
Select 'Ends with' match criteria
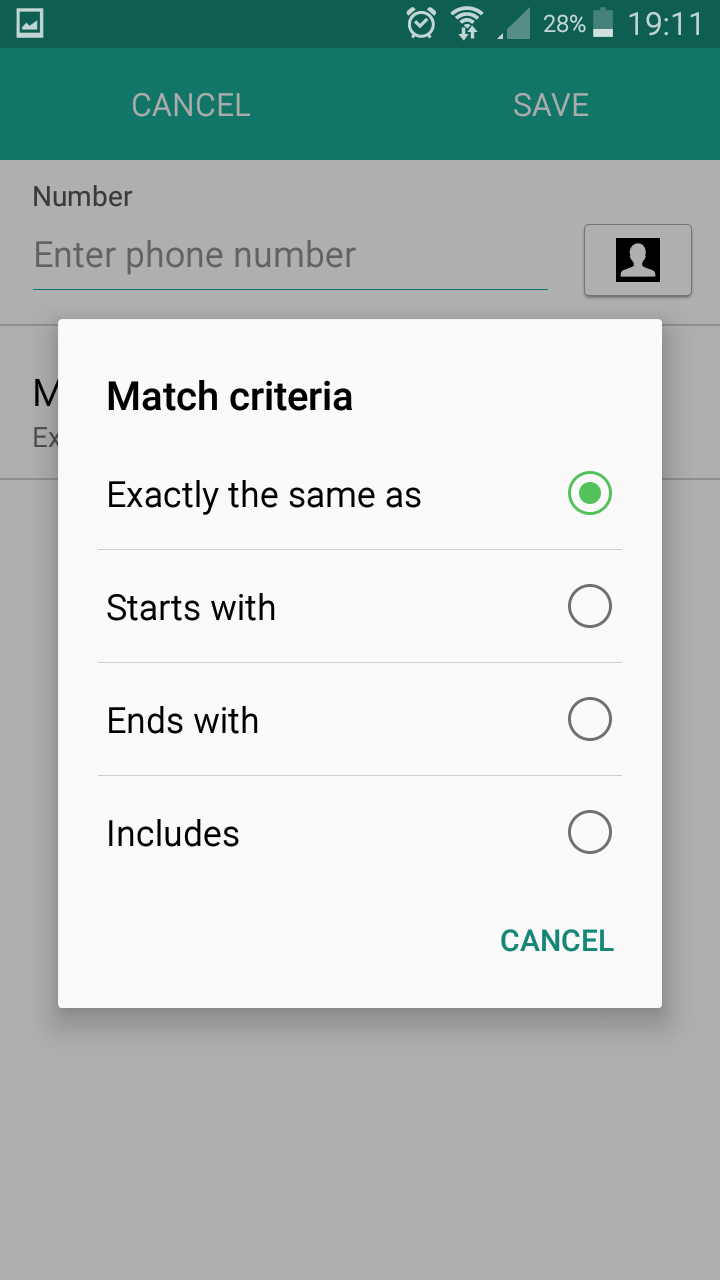(360, 720)
